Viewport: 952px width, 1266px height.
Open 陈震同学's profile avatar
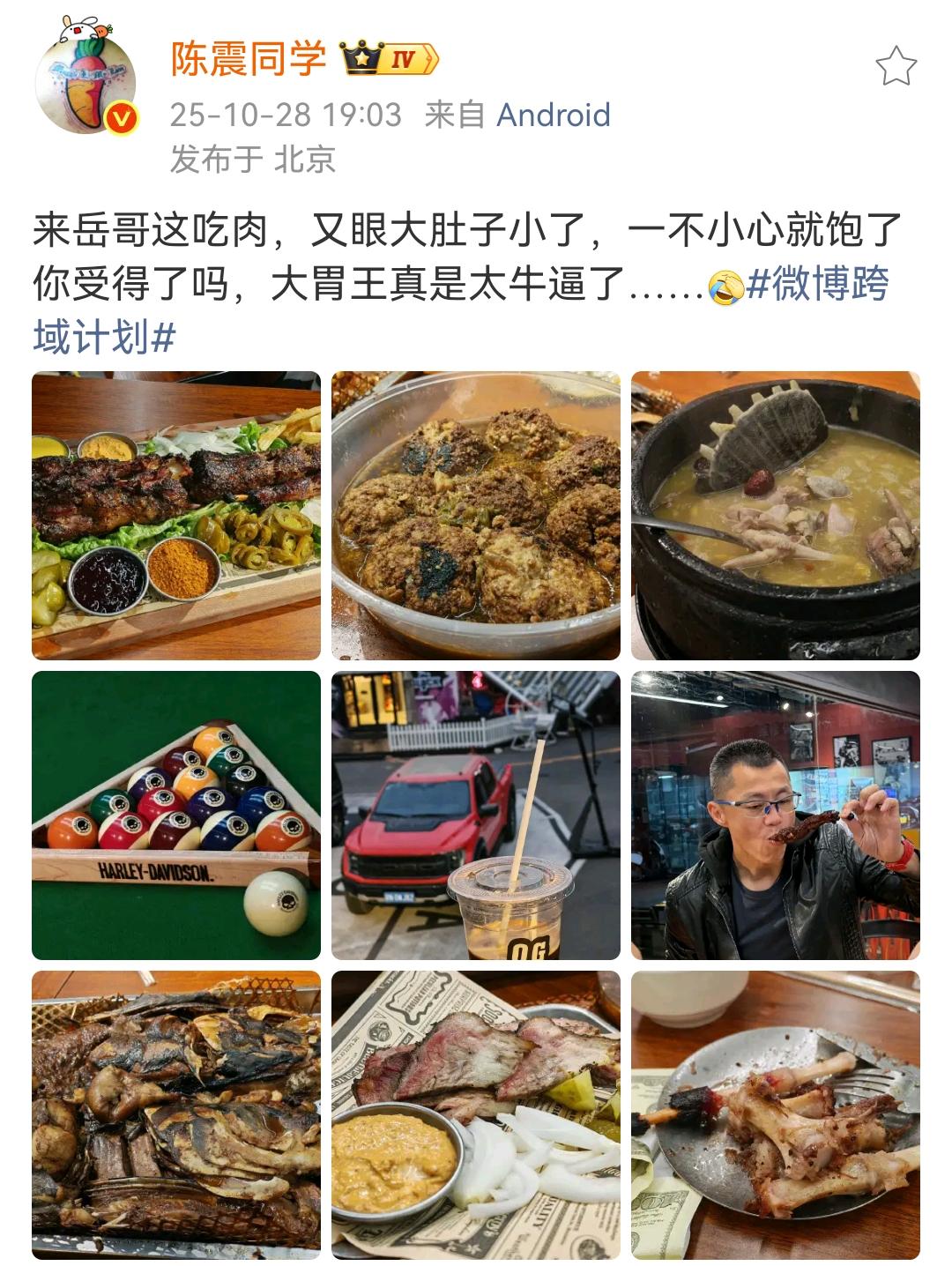[x=84, y=71]
